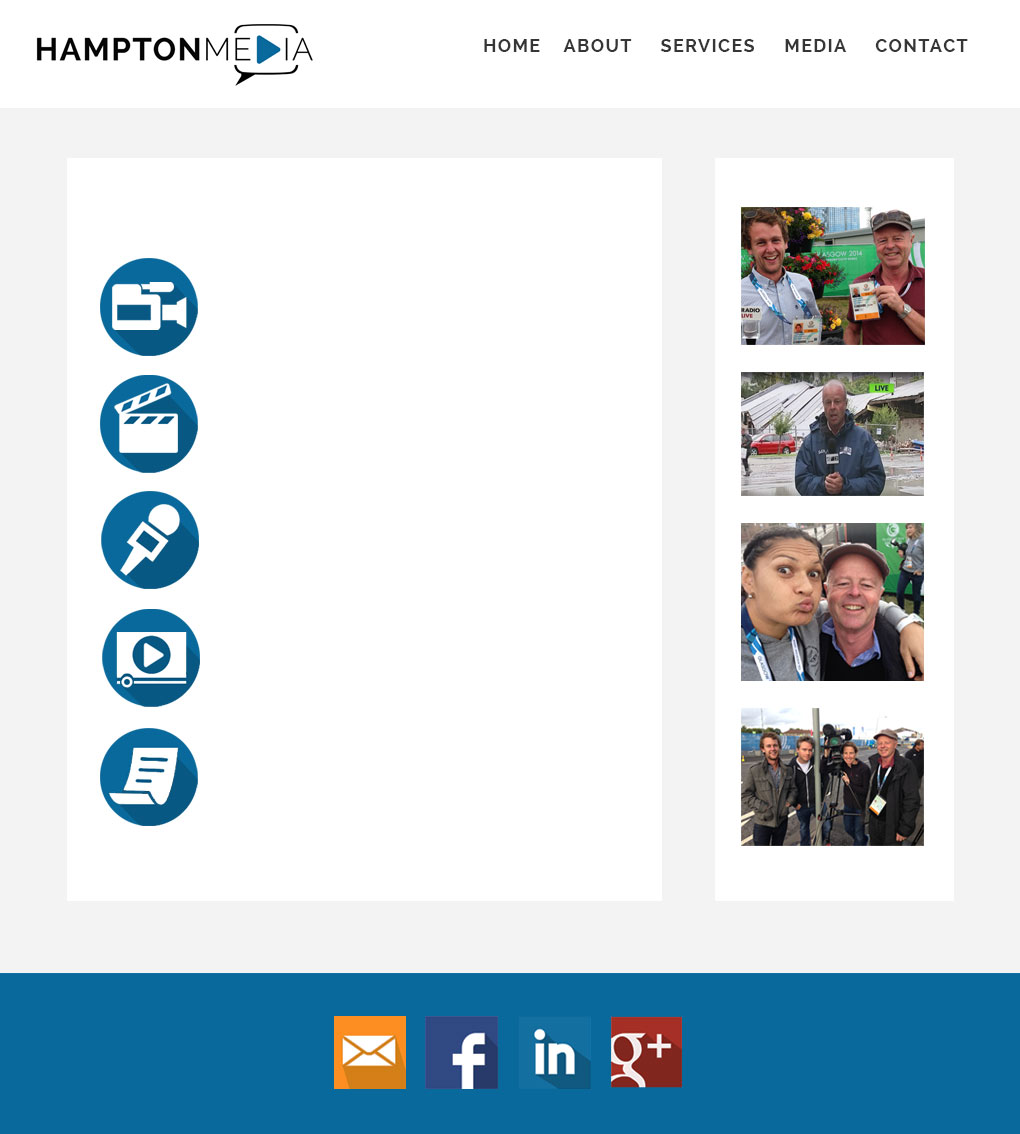The image size is (1020, 1134).
Task: Open the Services menu item
Action: [707, 46]
